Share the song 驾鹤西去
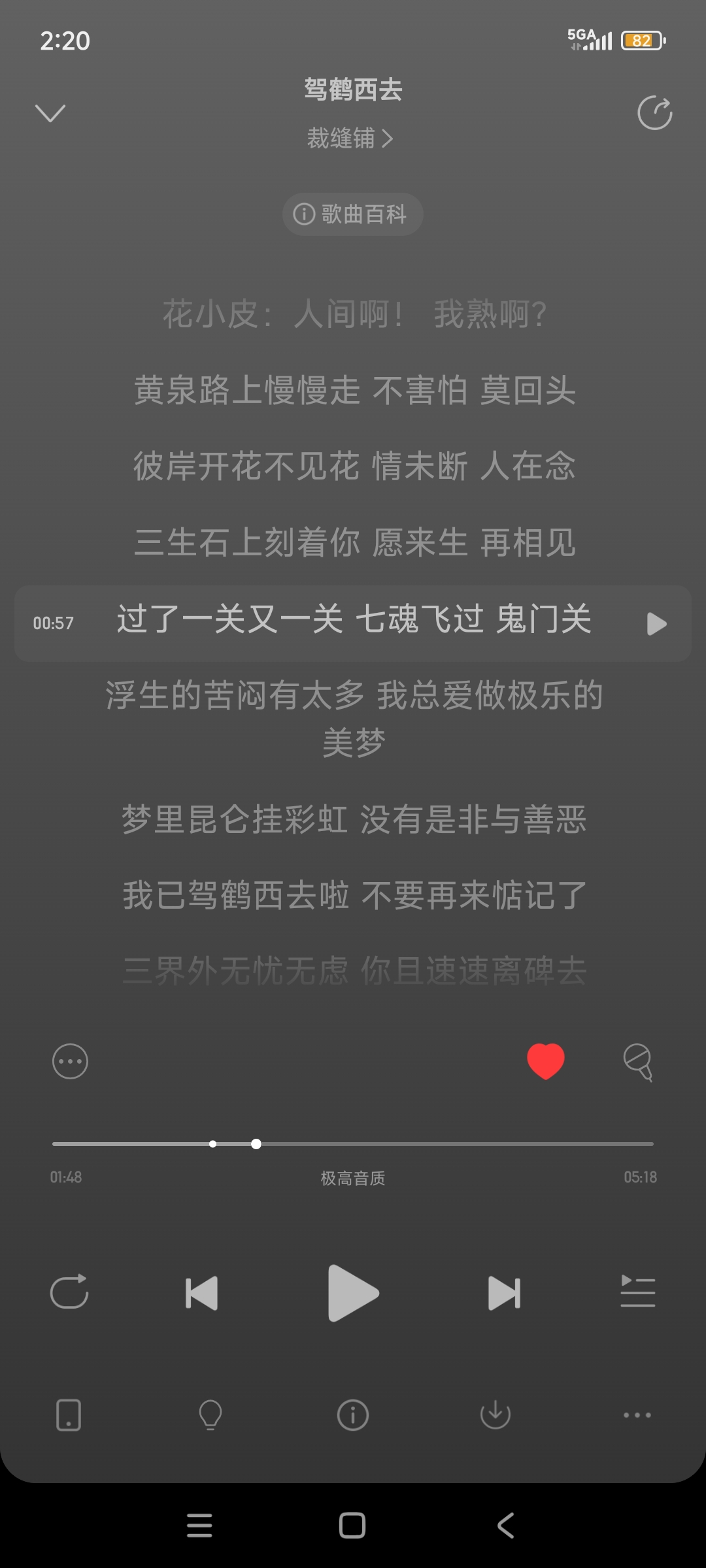Image resolution: width=706 pixels, height=1568 pixels. pyautogui.click(x=654, y=113)
